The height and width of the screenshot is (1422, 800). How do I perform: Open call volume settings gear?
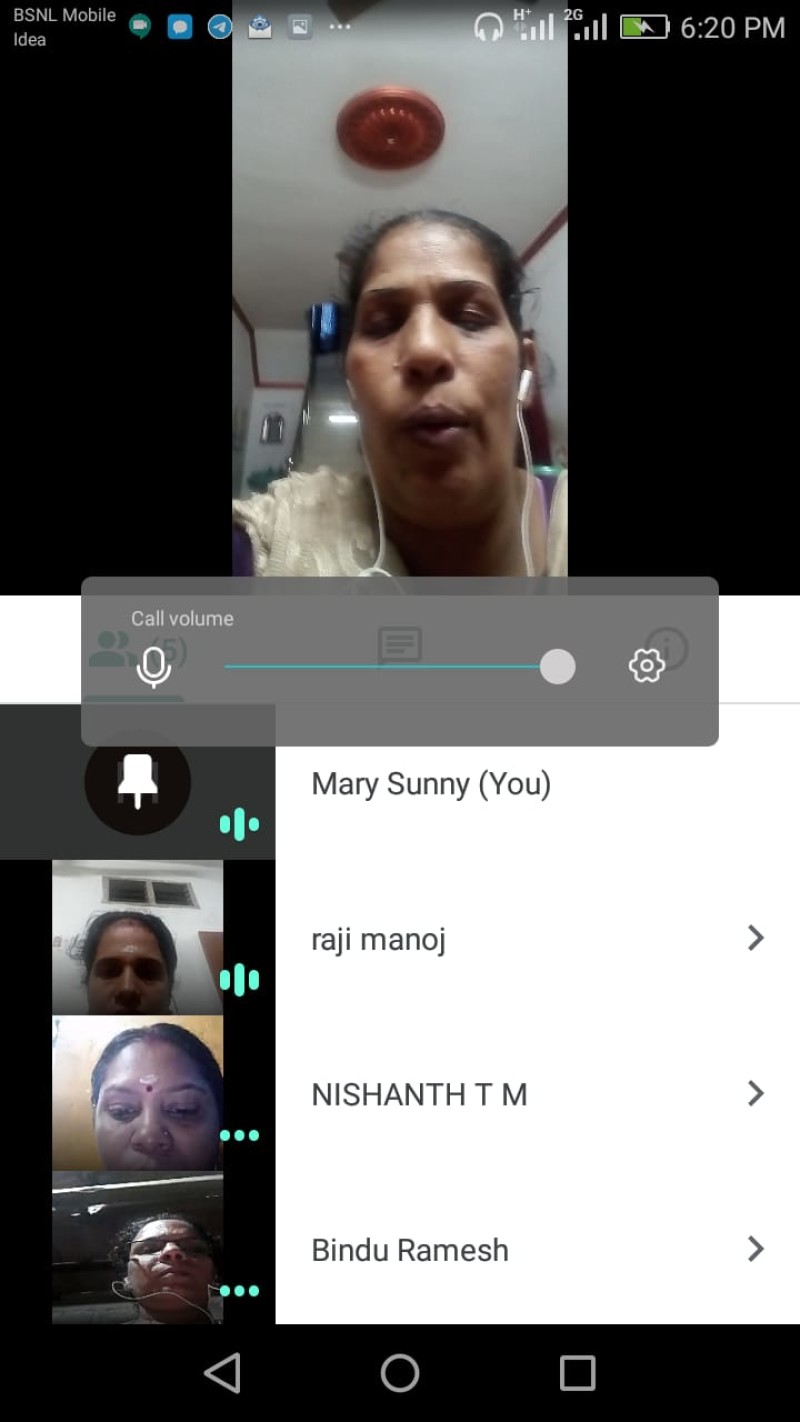click(646, 665)
